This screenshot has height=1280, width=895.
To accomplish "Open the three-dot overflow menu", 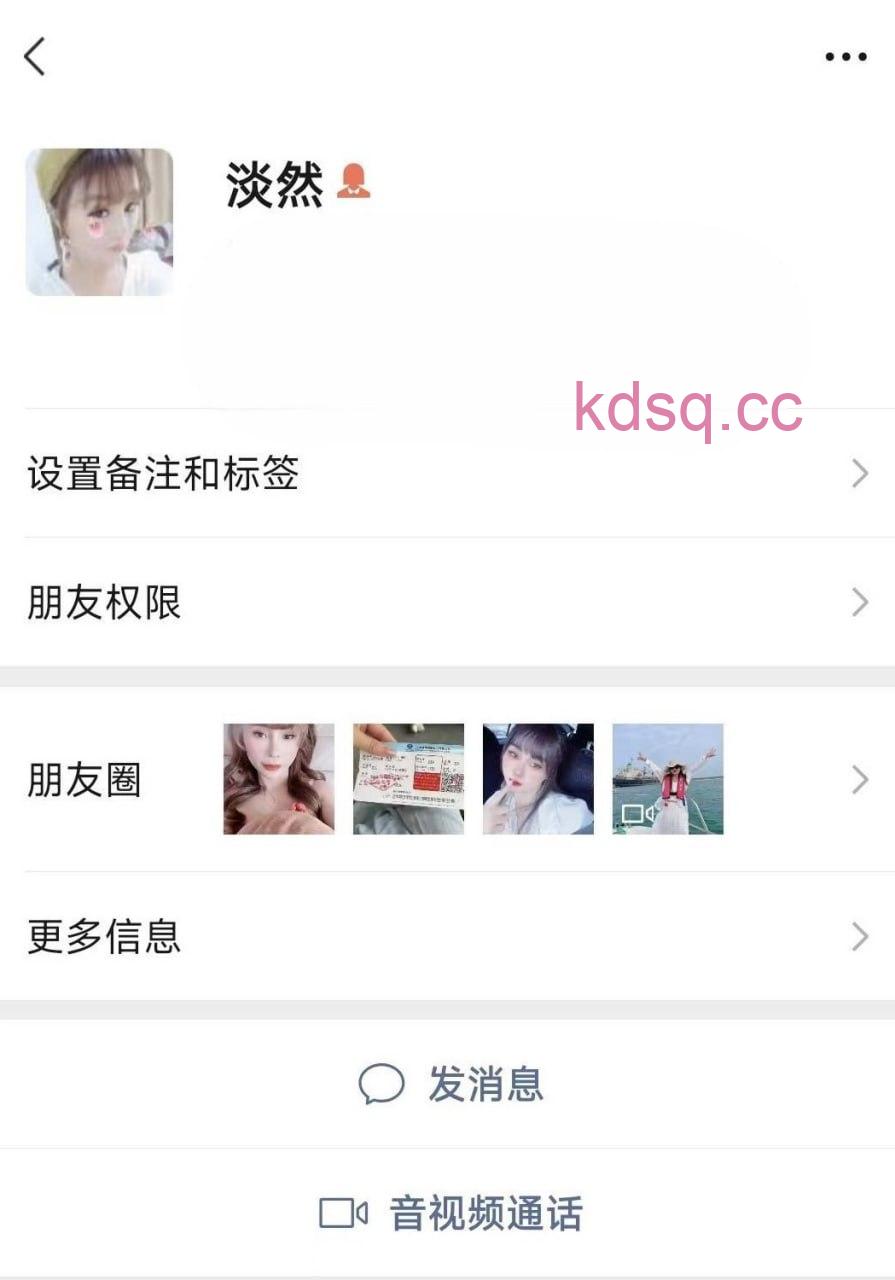I will coord(845,57).
